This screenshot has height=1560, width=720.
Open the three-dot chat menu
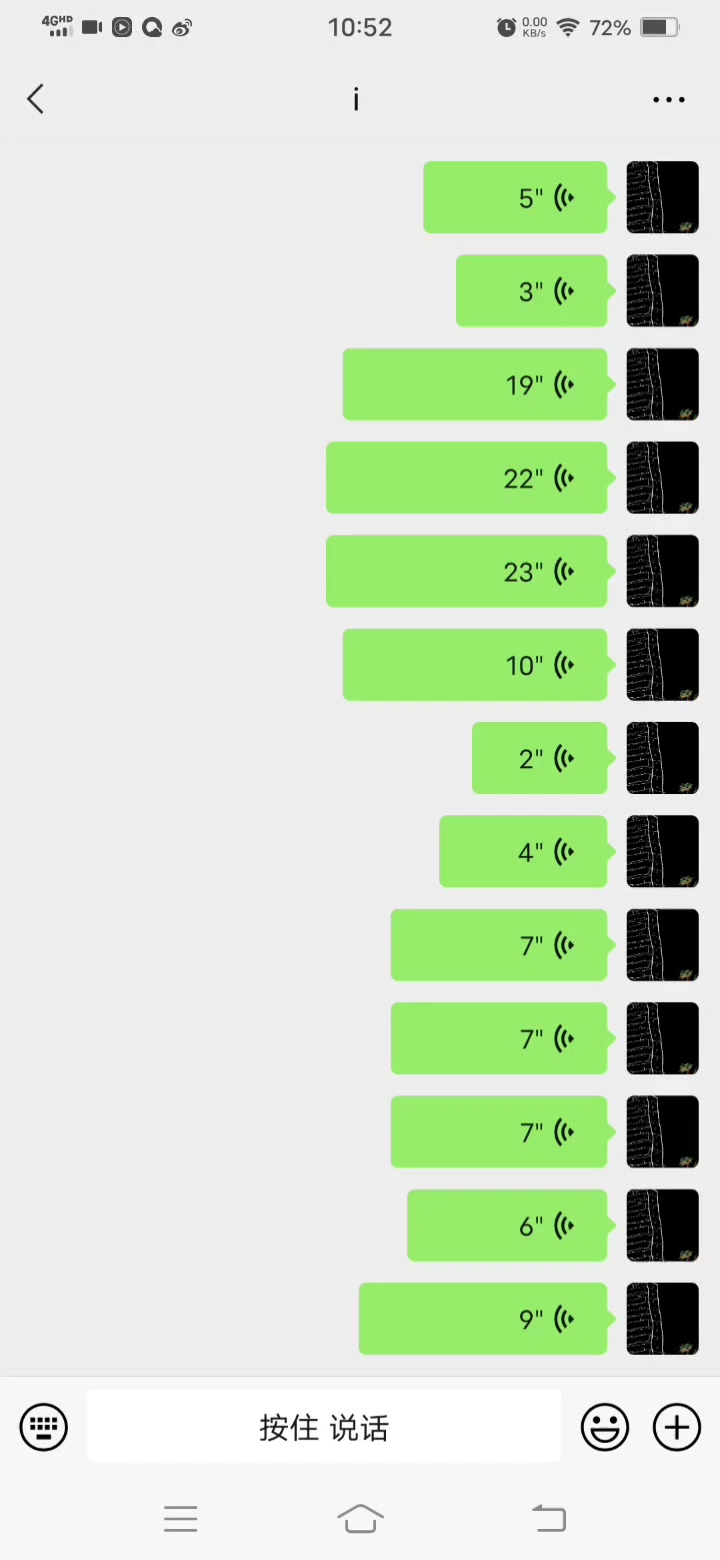tap(668, 99)
